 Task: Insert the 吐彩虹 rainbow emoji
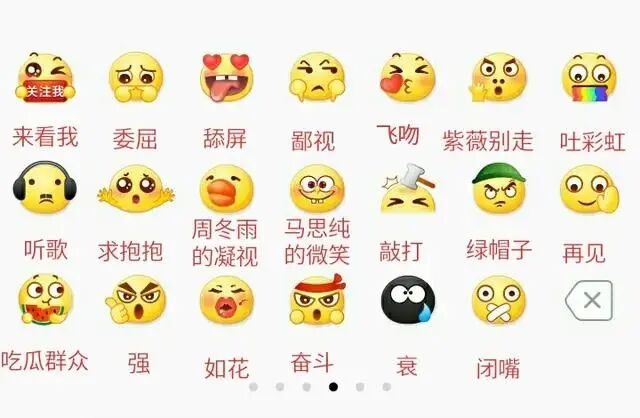(588, 80)
